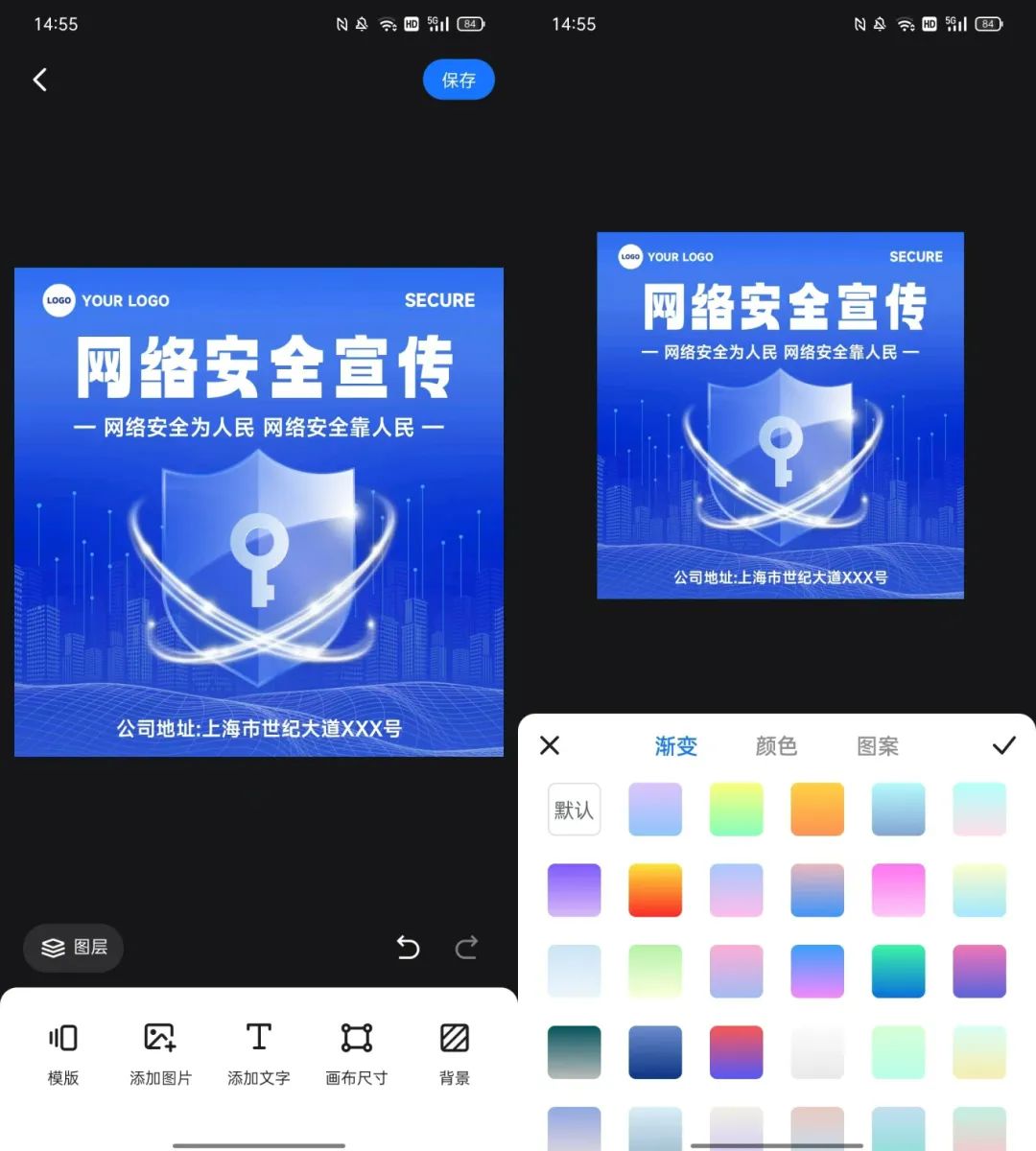This screenshot has width=1036, height=1151.
Task: Go back with the arrow icon
Action: 40,80
